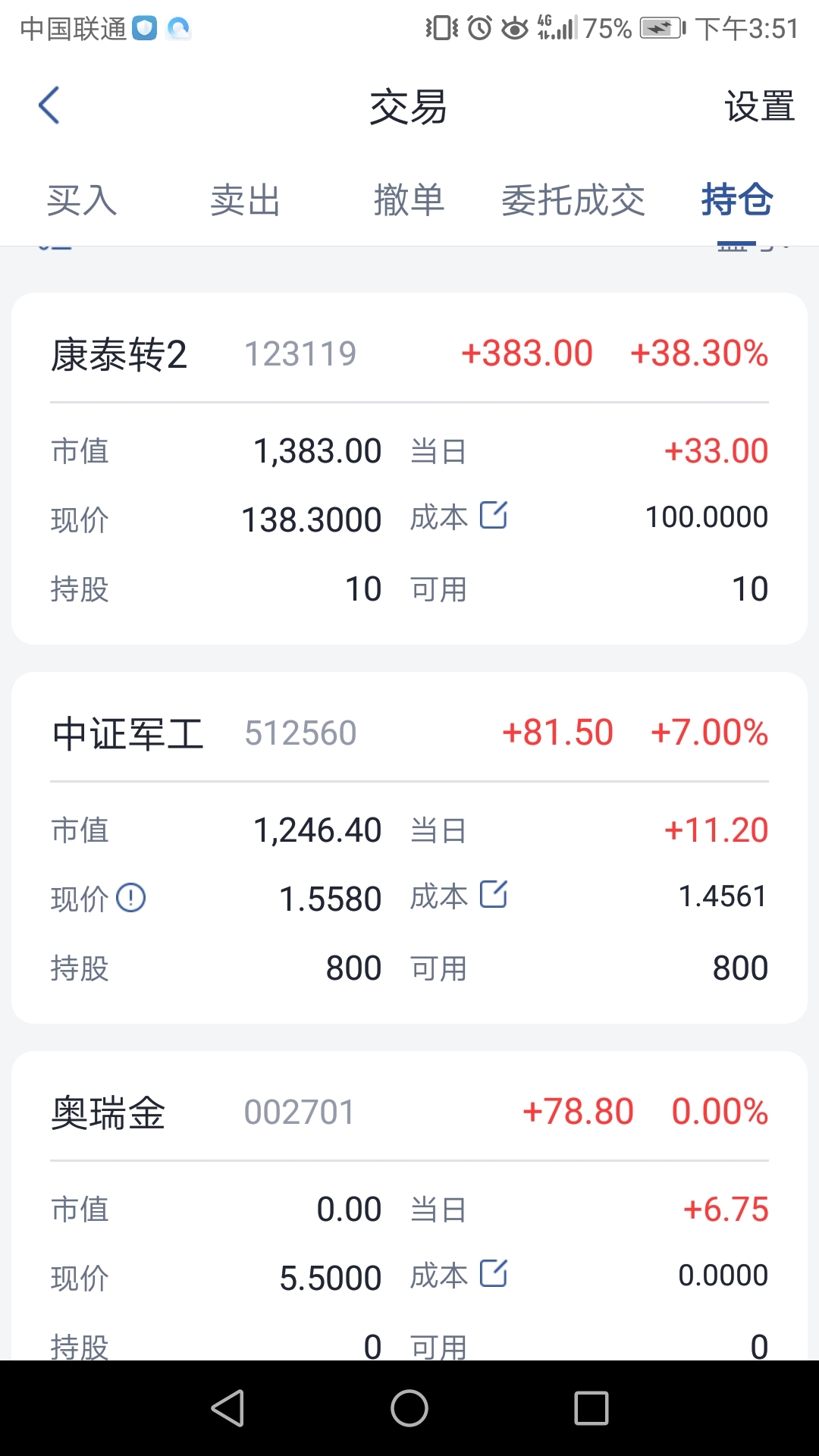The image size is (819, 1456).
Task: Open the 奥瑞金 holding card
Action: [409, 1206]
